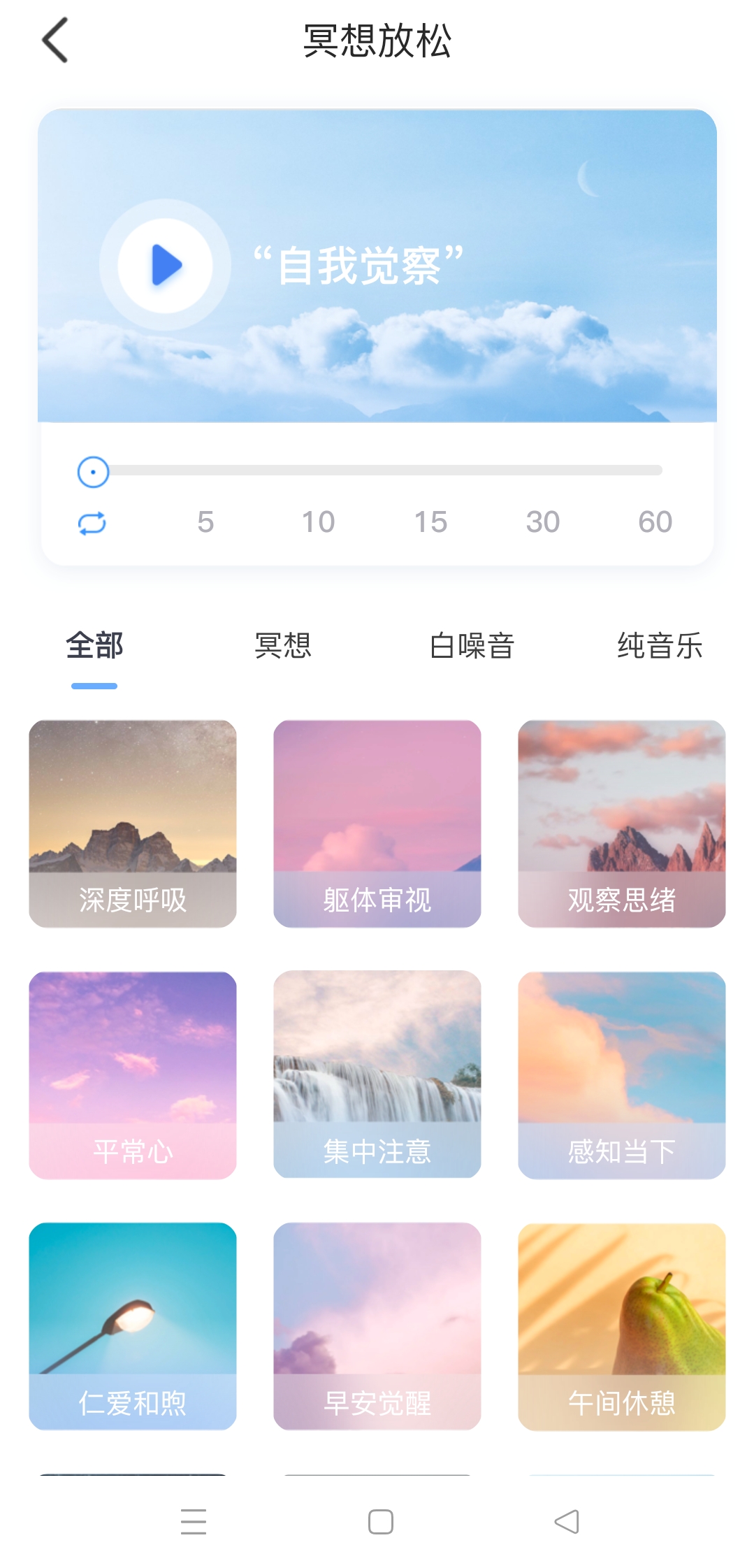Open the 集中注意 card
This screenshot has width=754, height=1568.
click(377, 1075)
